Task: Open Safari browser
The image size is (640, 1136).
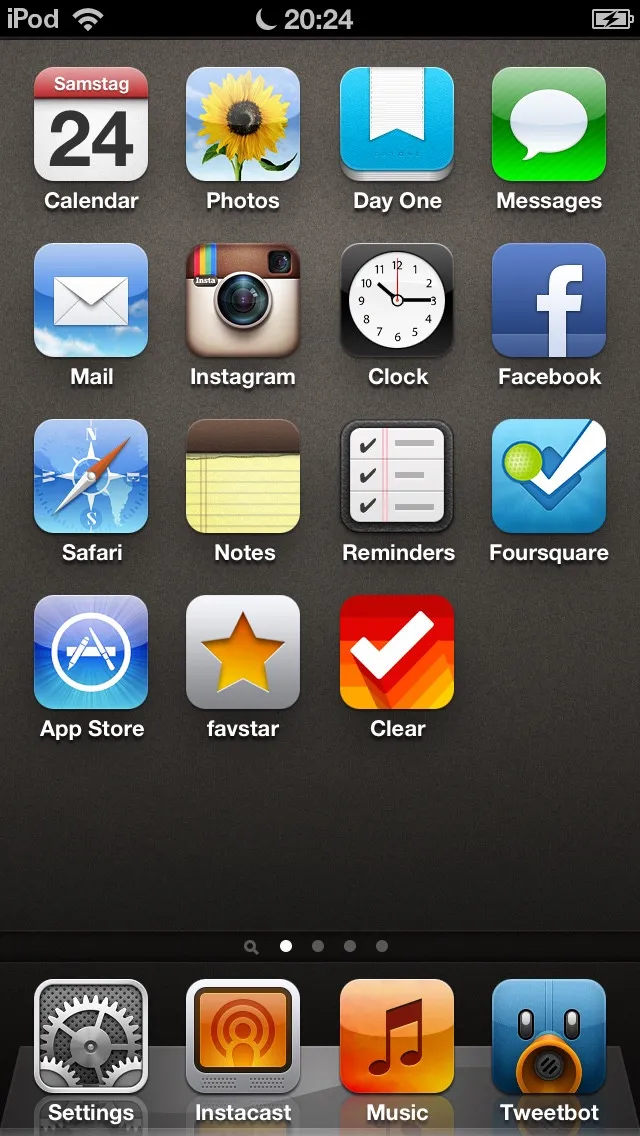Action: click(x=91, y=476)
